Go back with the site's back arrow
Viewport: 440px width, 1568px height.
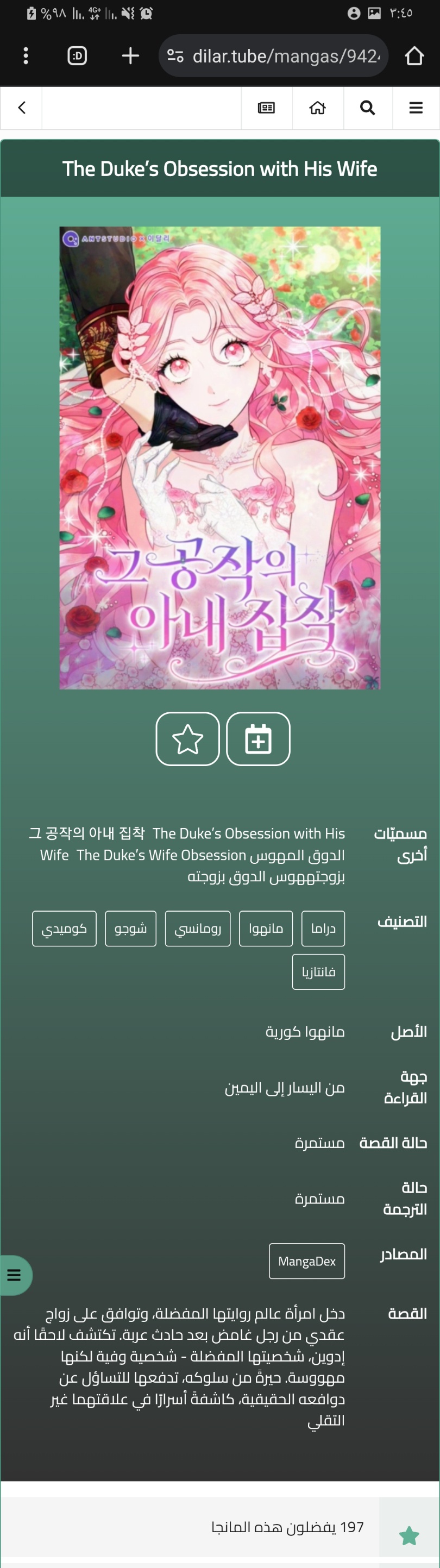(22, 108)
